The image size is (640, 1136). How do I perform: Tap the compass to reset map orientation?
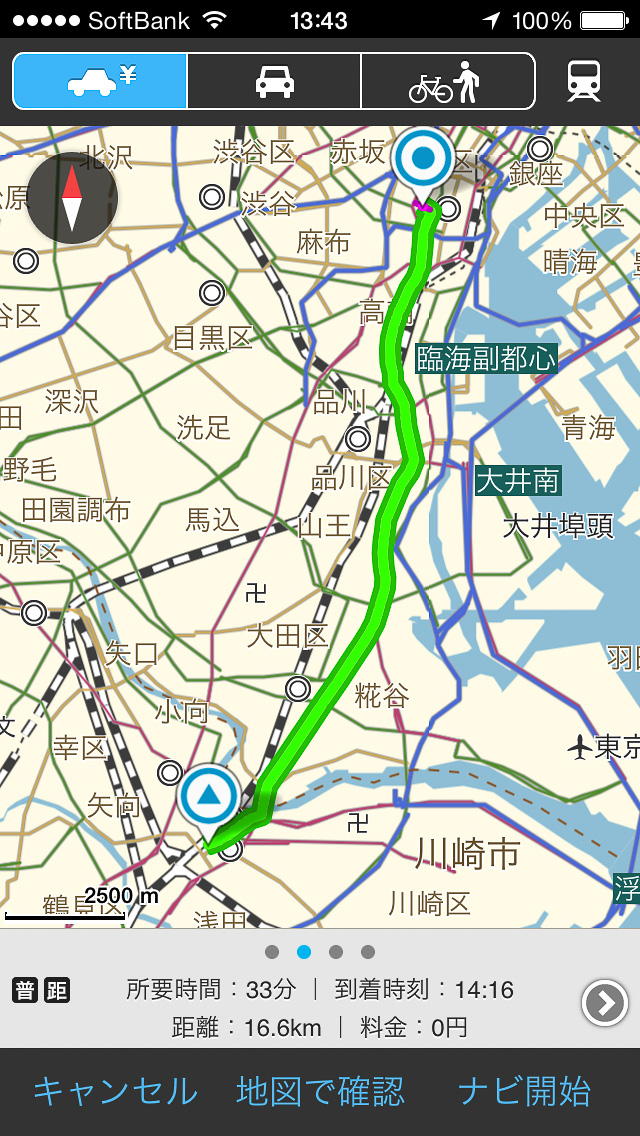pos(72,199)
